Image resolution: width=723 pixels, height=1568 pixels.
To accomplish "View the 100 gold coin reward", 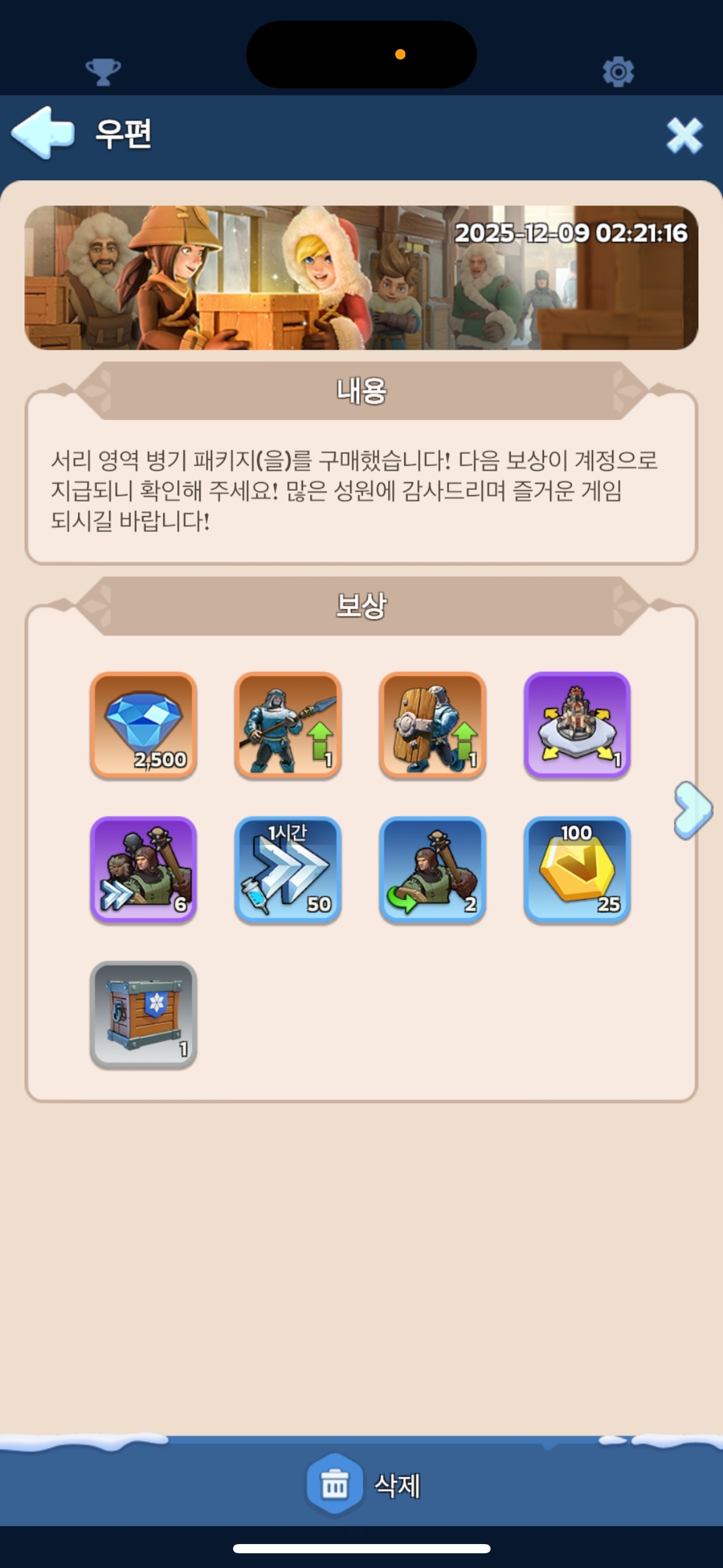I will pos(576,869).
